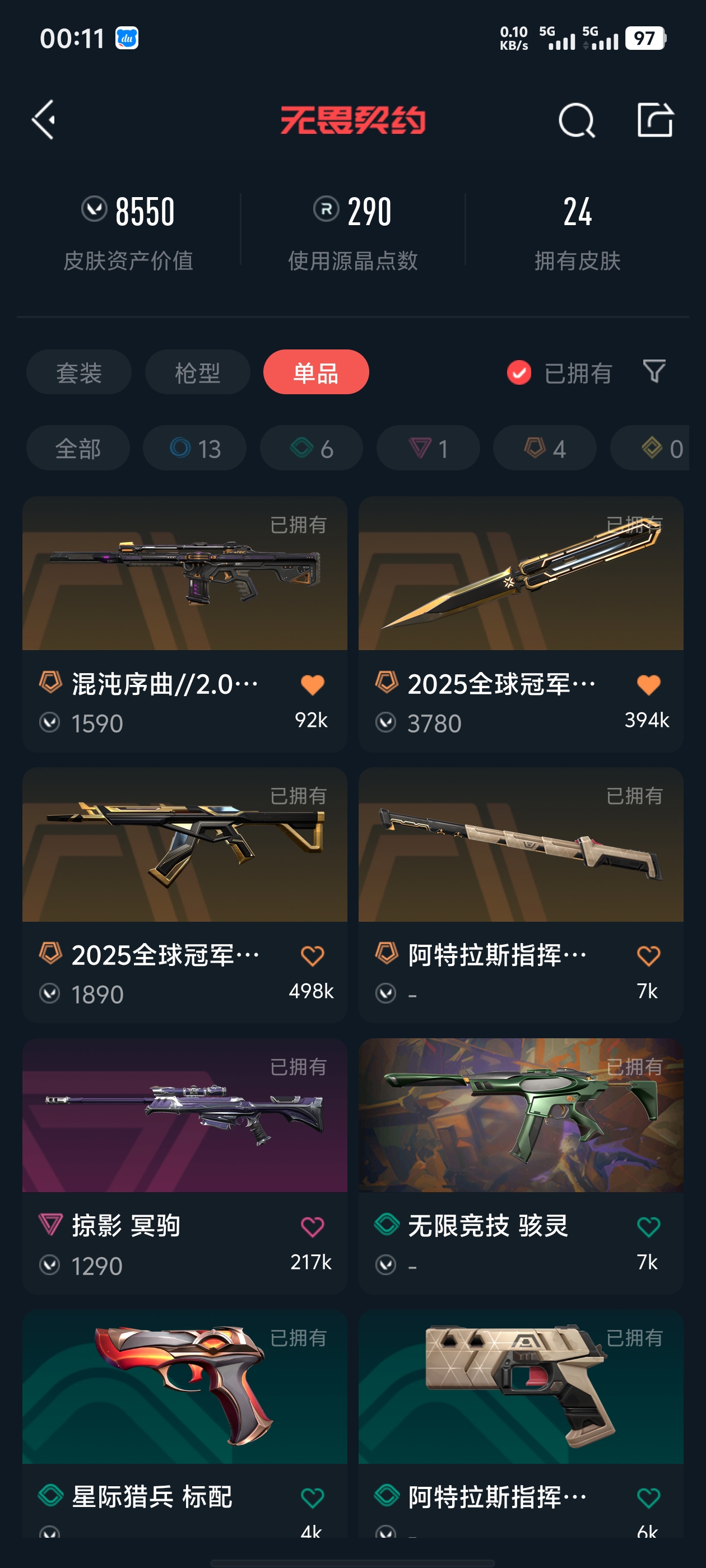
Task: Select the 全部 rarity chip
Action: point(78,448)
